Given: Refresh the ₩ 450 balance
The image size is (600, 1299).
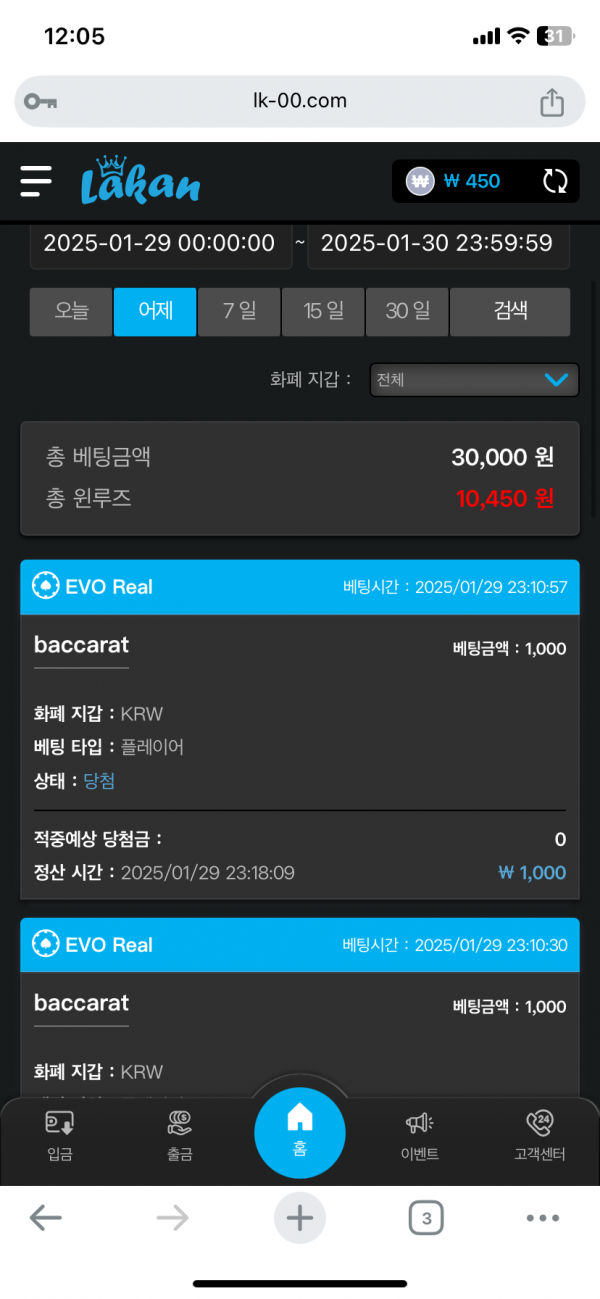Looking at the screenshot, I should point(555,181).
